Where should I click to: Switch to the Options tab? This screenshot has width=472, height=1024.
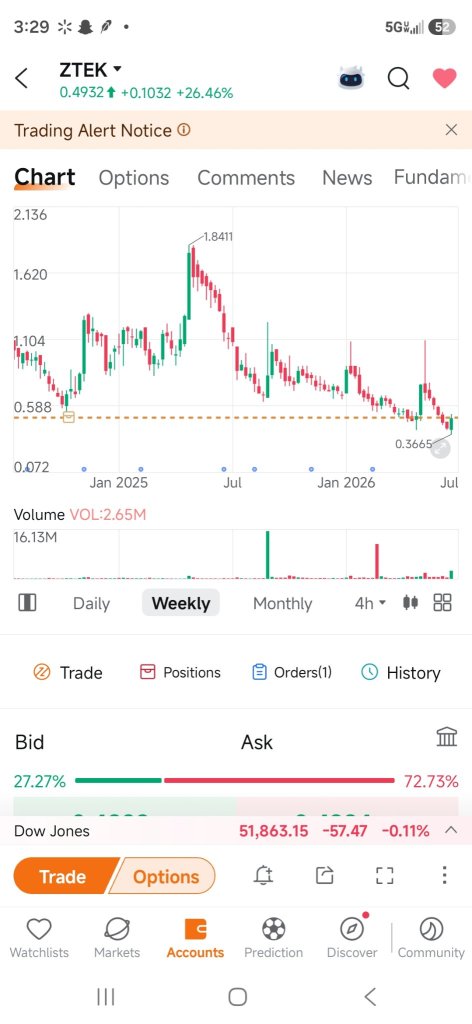(134, 178)
